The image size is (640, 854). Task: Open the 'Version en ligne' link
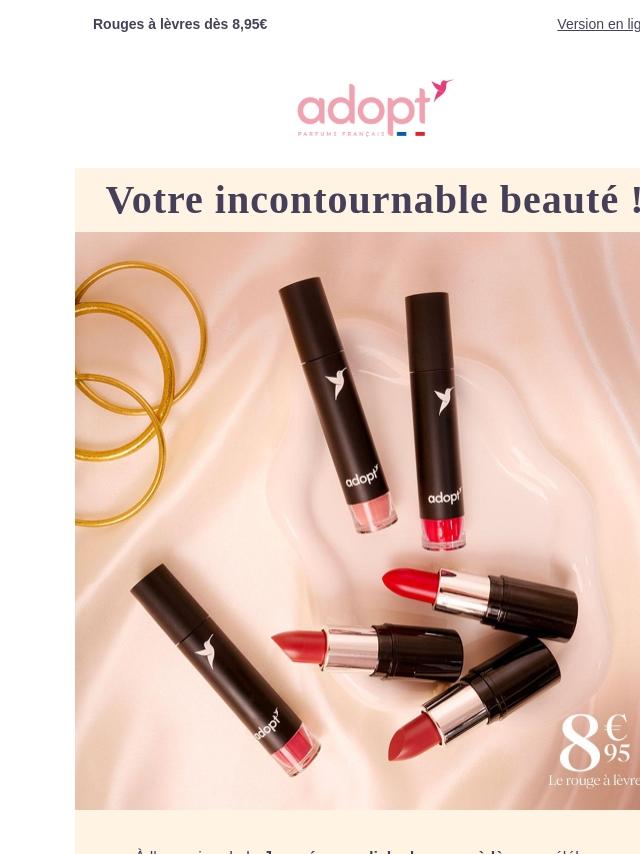click(598, 24)
